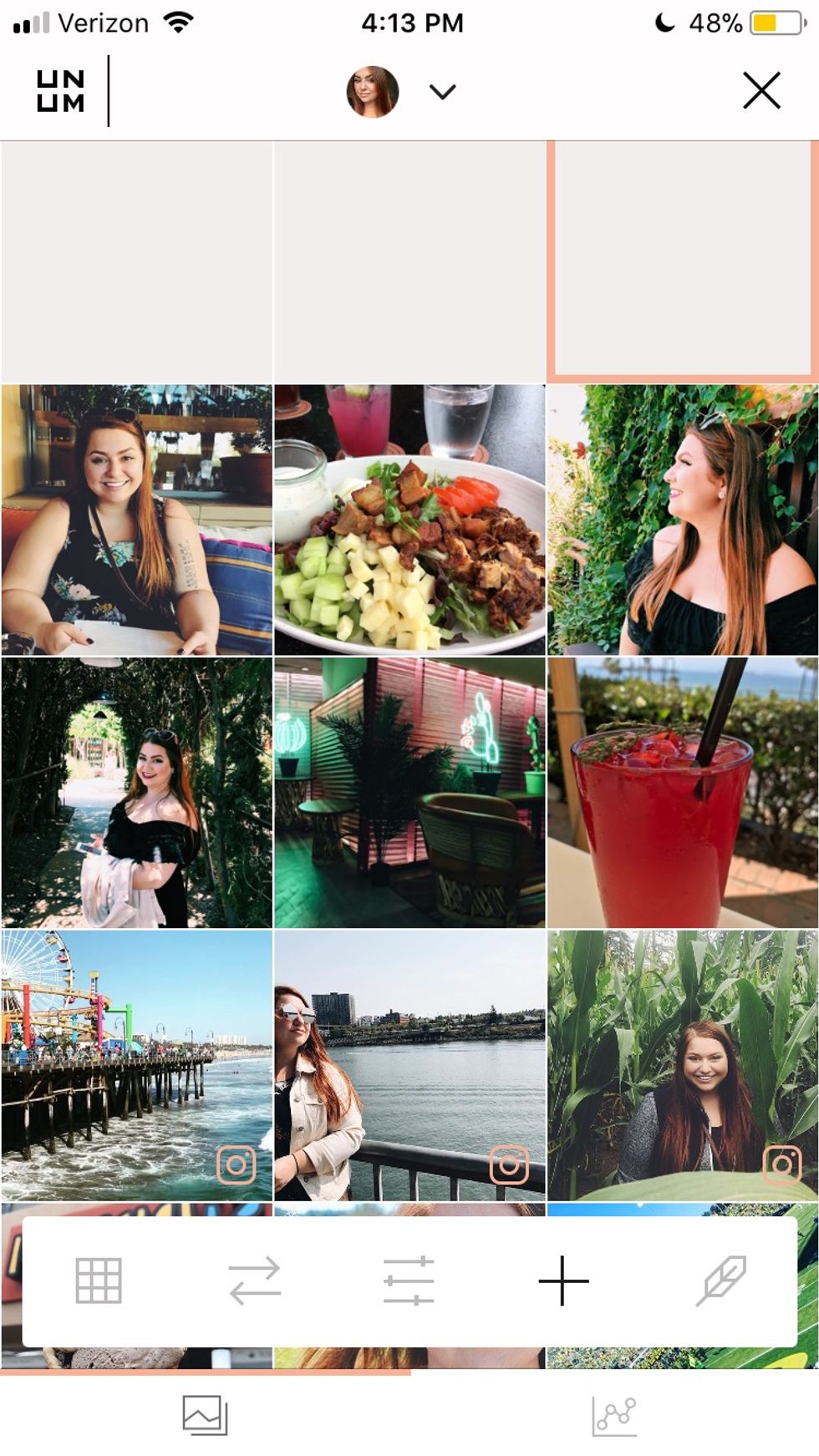The image size is (819, 1456).
Task: Tap the UNUM logo menu
Action: [61, 91]
